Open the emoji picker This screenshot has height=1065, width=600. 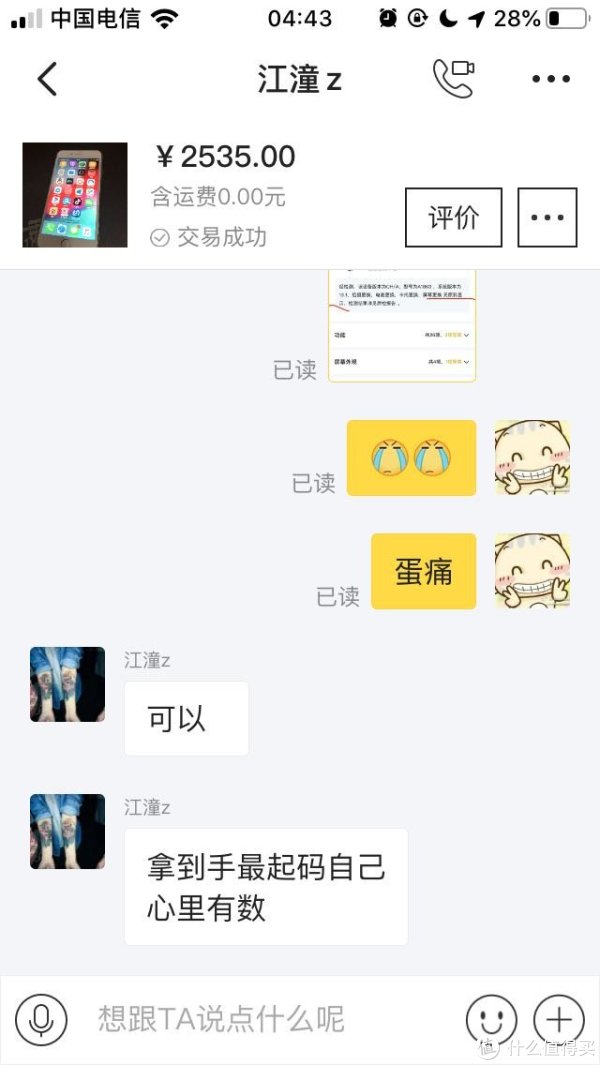(491, 1019)
